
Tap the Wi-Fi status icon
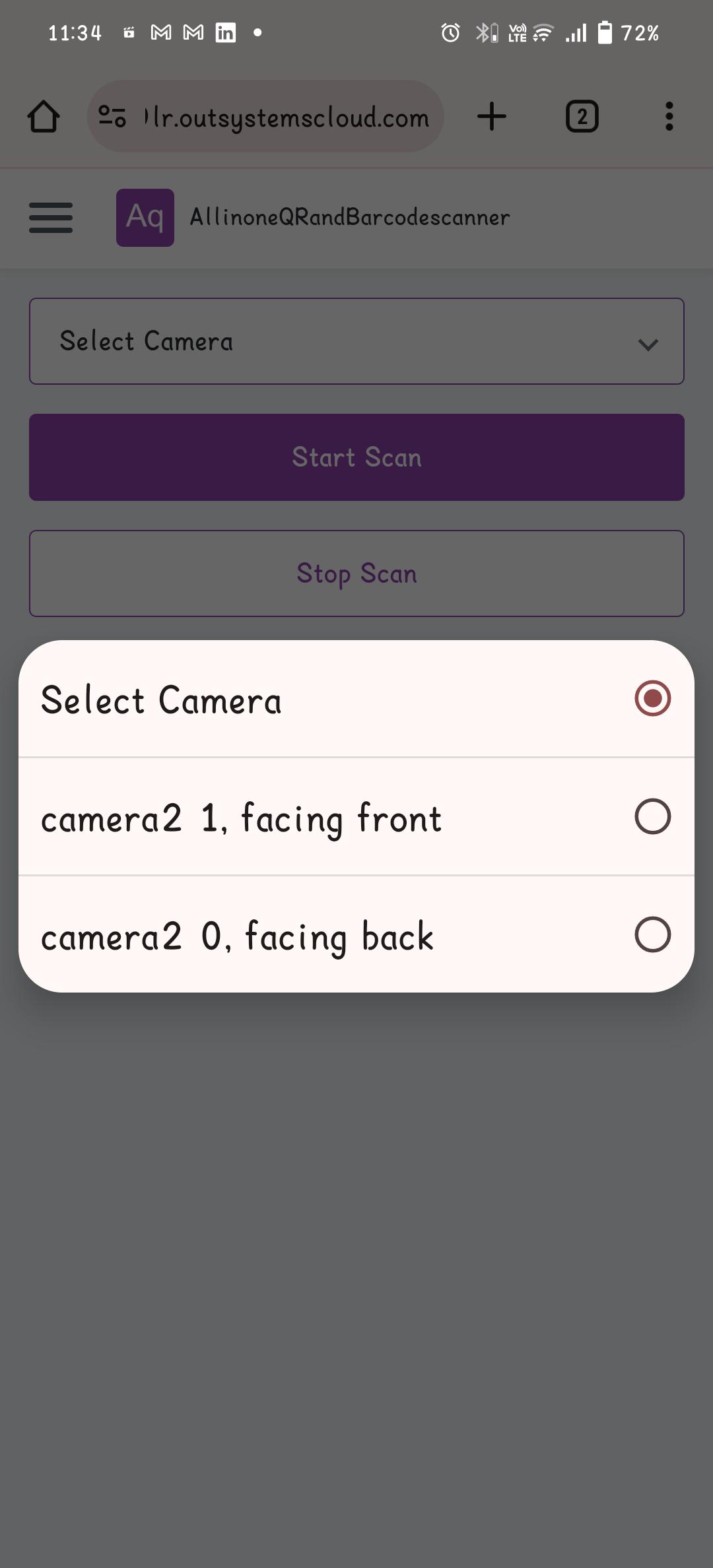pos(541,33)
